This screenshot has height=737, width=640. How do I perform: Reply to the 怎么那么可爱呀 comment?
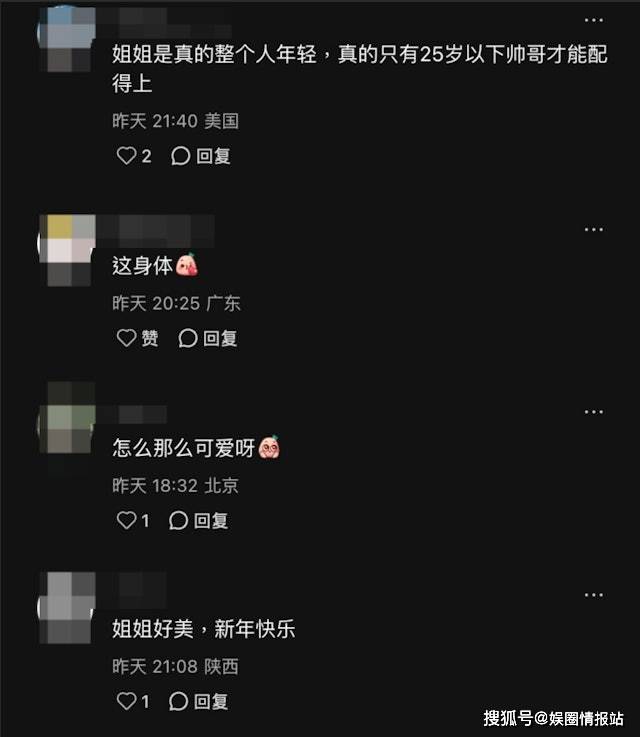(199, 520)
